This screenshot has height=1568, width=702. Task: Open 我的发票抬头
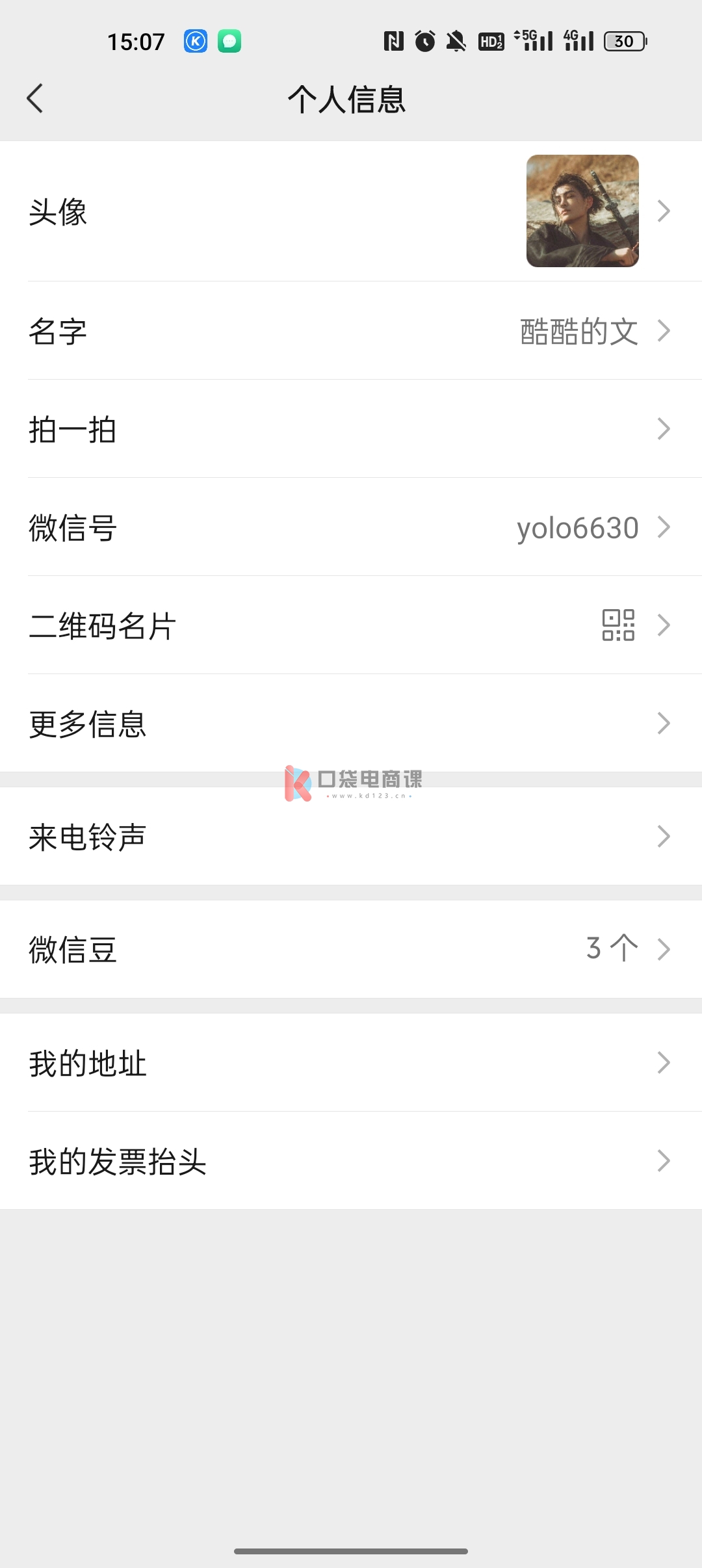351,1161
